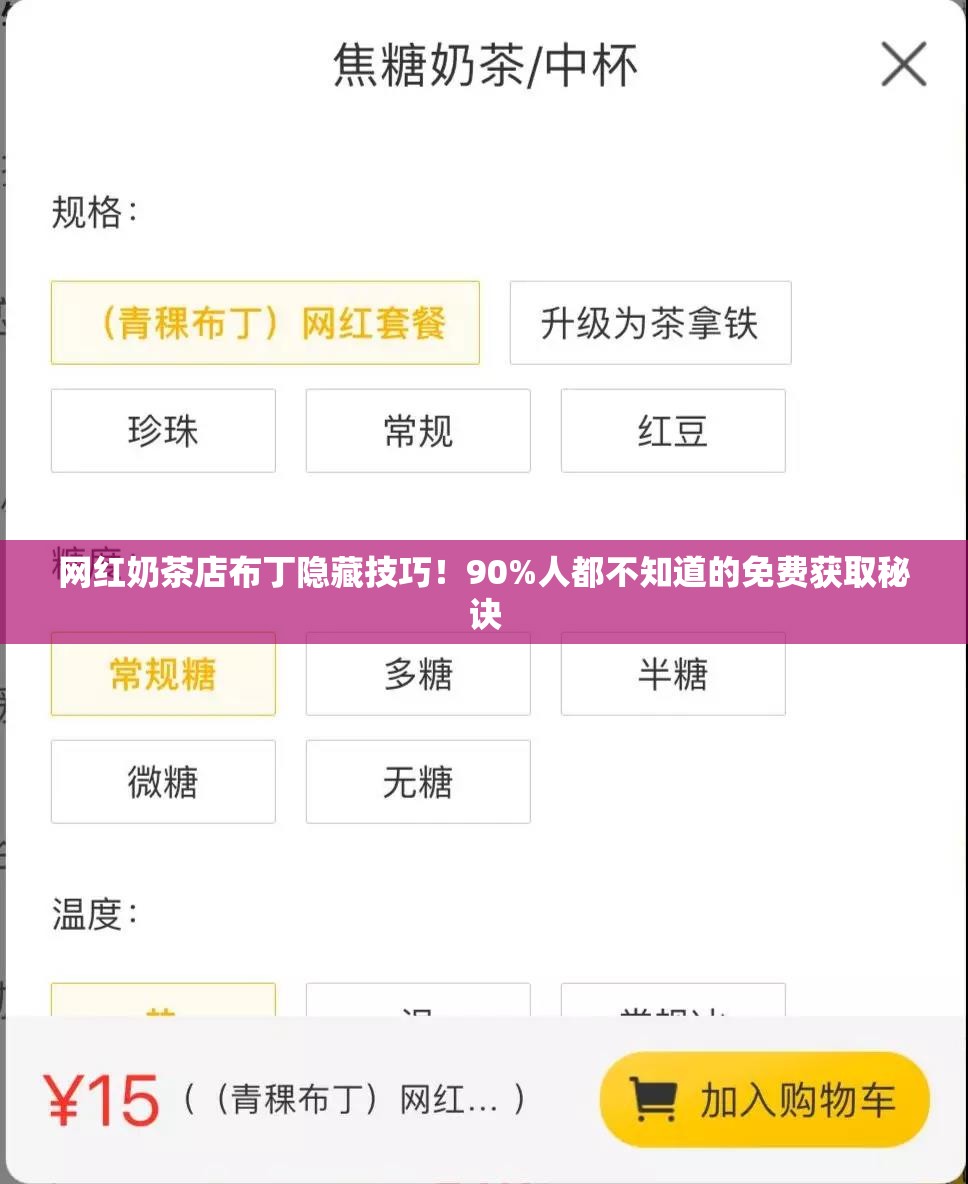This screenshot has height=1184, width=968.
Task: Select the 红豆 topping option
Action: click(x=673, y=430)
